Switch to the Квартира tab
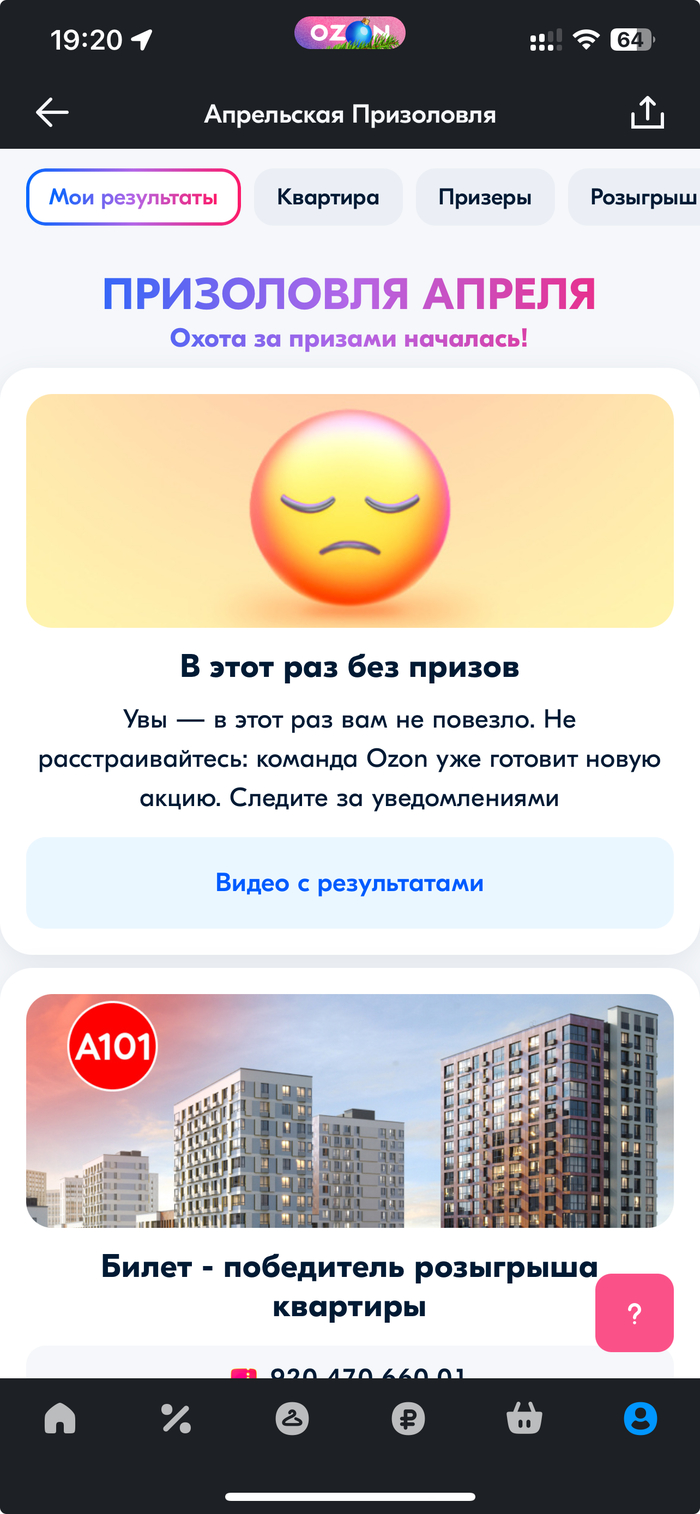The height and width of the screenshot is (1514, 700). pyautogui.click(x=328, y=197)
